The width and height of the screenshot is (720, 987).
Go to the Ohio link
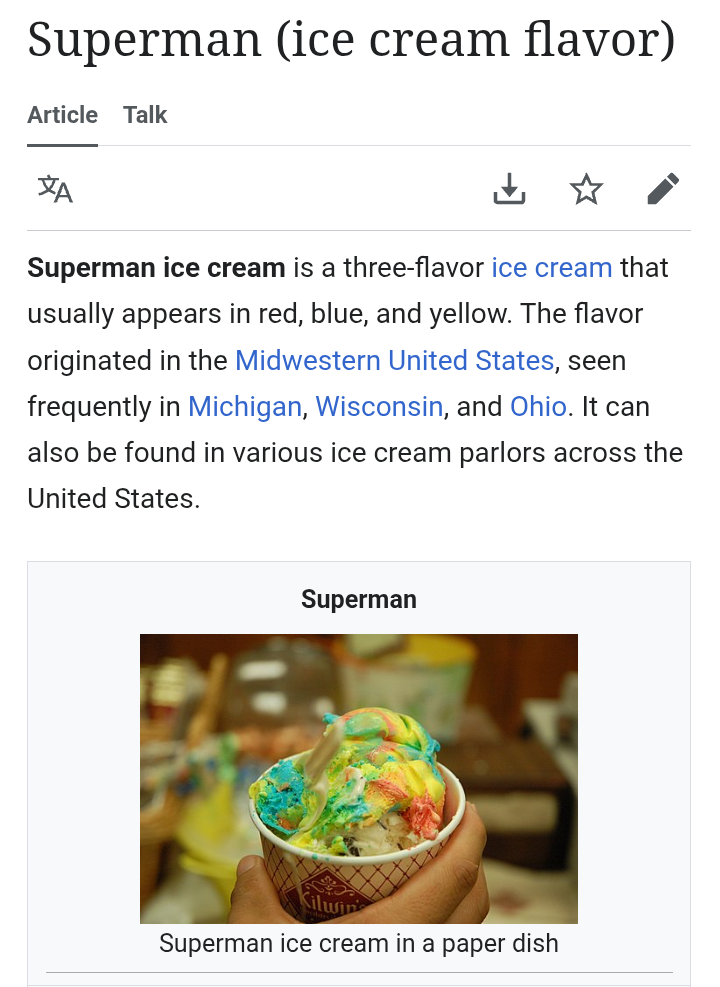pyautogui.click(x=538, y=406)
